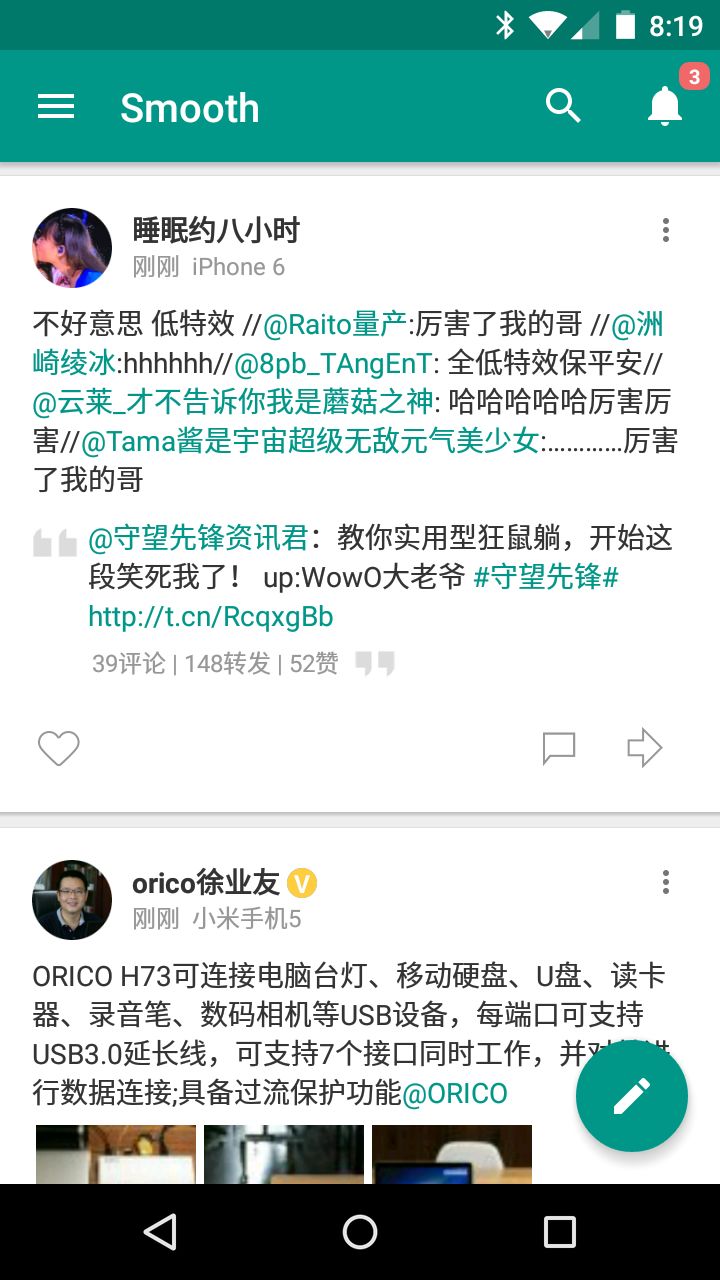The image size is (720, 1280).
Task: View orico徐业友's profile avatar
Action: tap(72, 900)
